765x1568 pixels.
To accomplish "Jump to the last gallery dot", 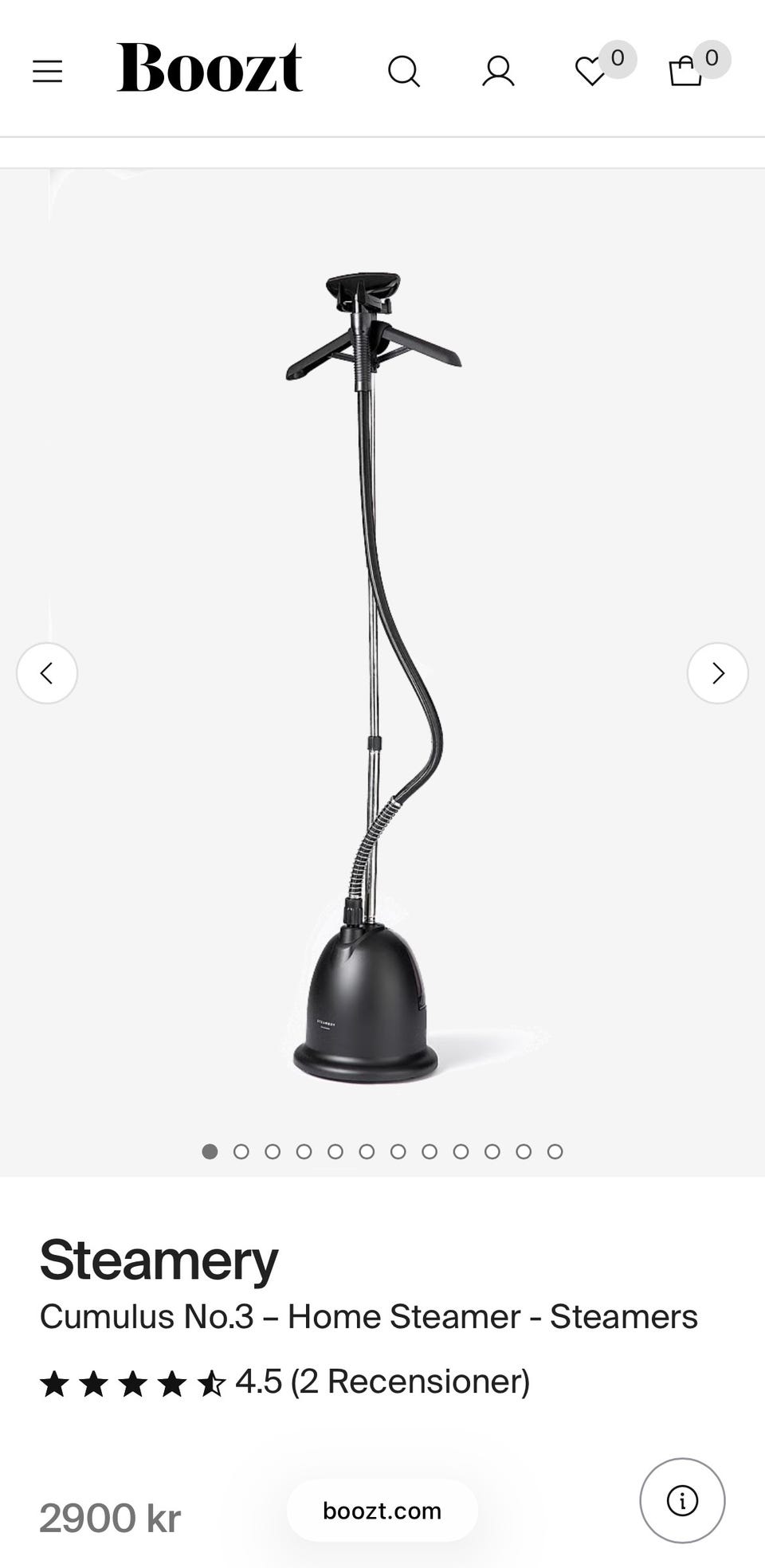I will pyautogui.click(x=555, y=1151).
